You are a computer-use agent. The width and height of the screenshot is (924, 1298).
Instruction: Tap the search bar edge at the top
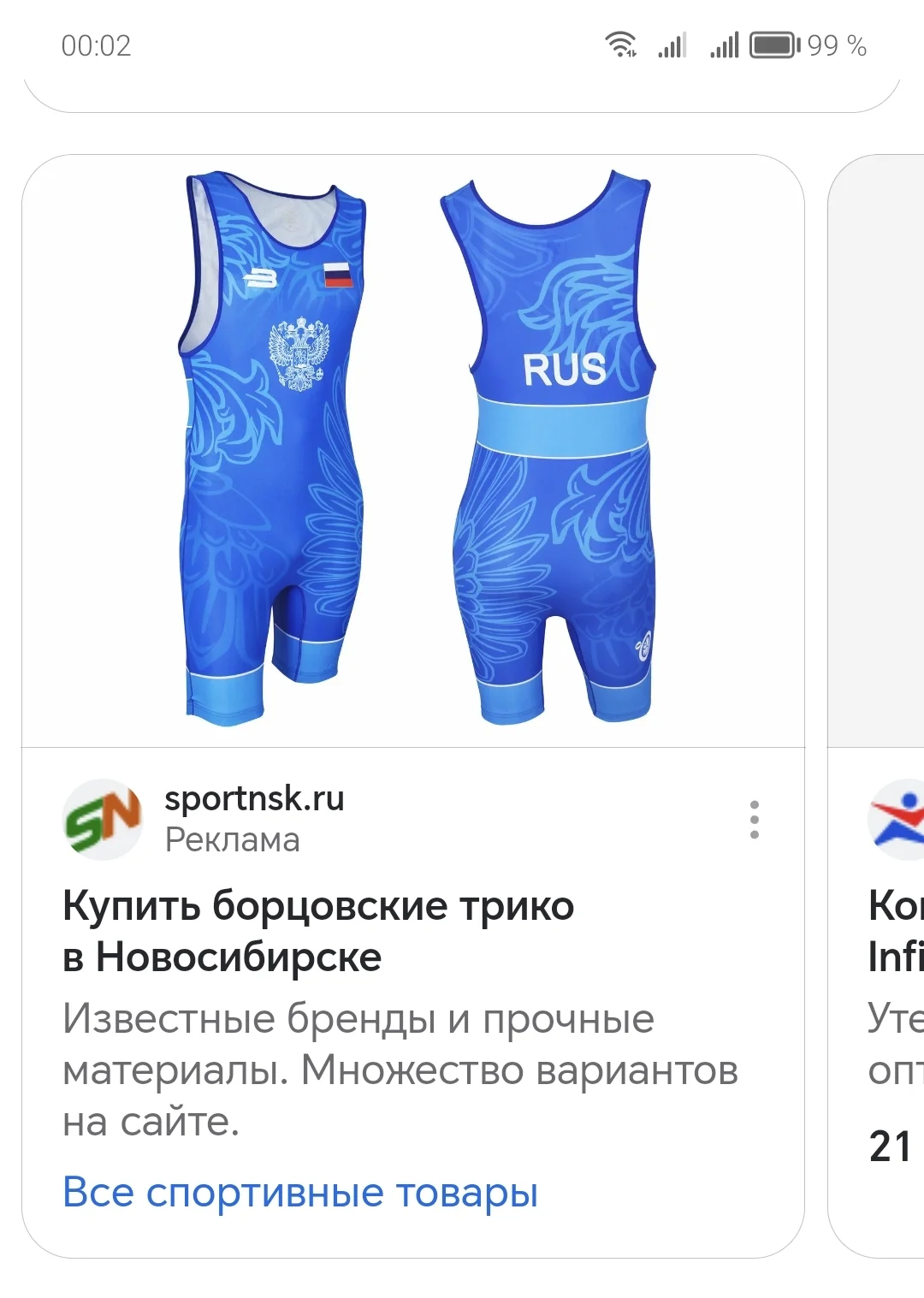pos(462,94)
